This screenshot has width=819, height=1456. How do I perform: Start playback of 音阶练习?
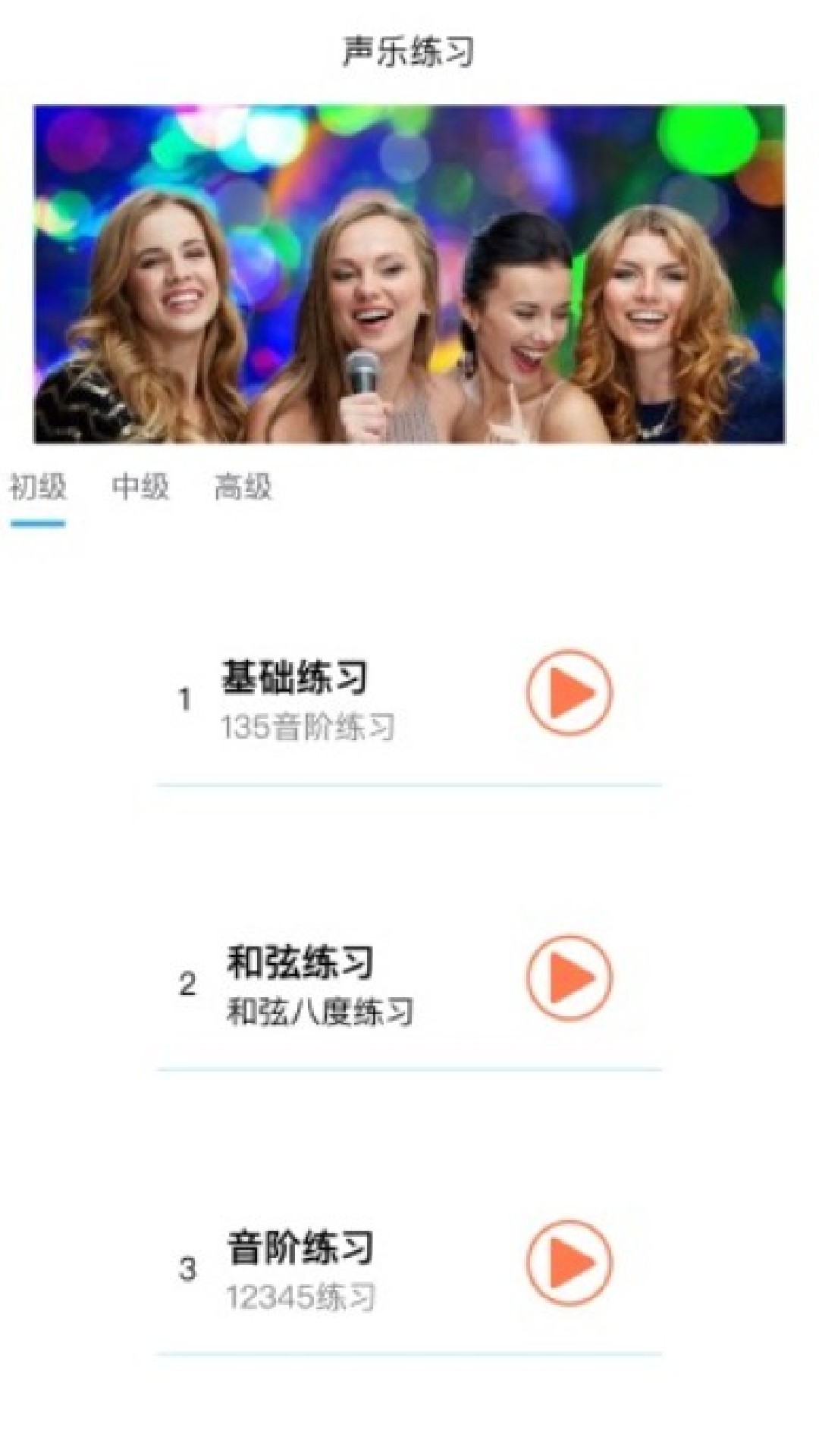[569, 1262]
